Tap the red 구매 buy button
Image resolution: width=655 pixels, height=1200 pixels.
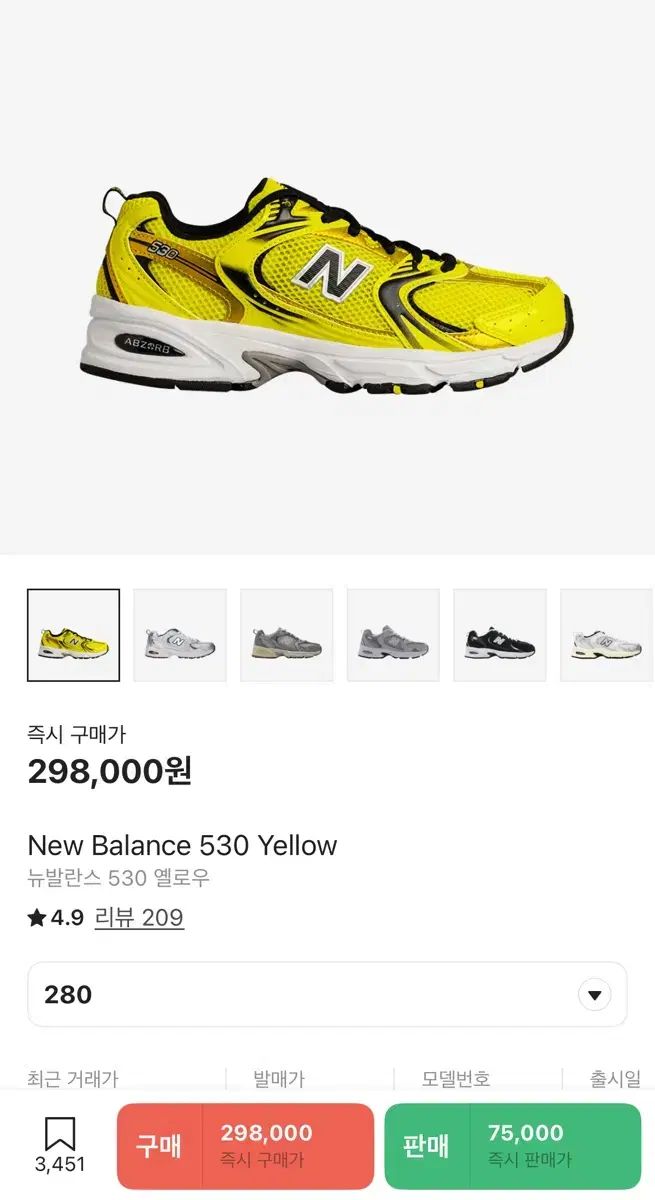click(x=245, y=1145)
